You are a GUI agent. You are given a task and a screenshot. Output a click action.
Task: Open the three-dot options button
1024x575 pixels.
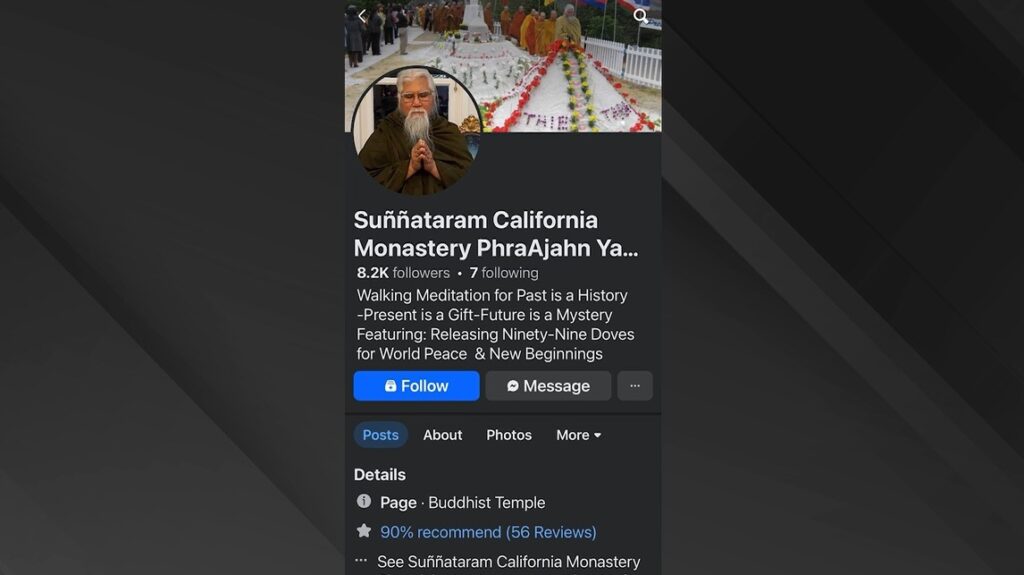(635, 386)
